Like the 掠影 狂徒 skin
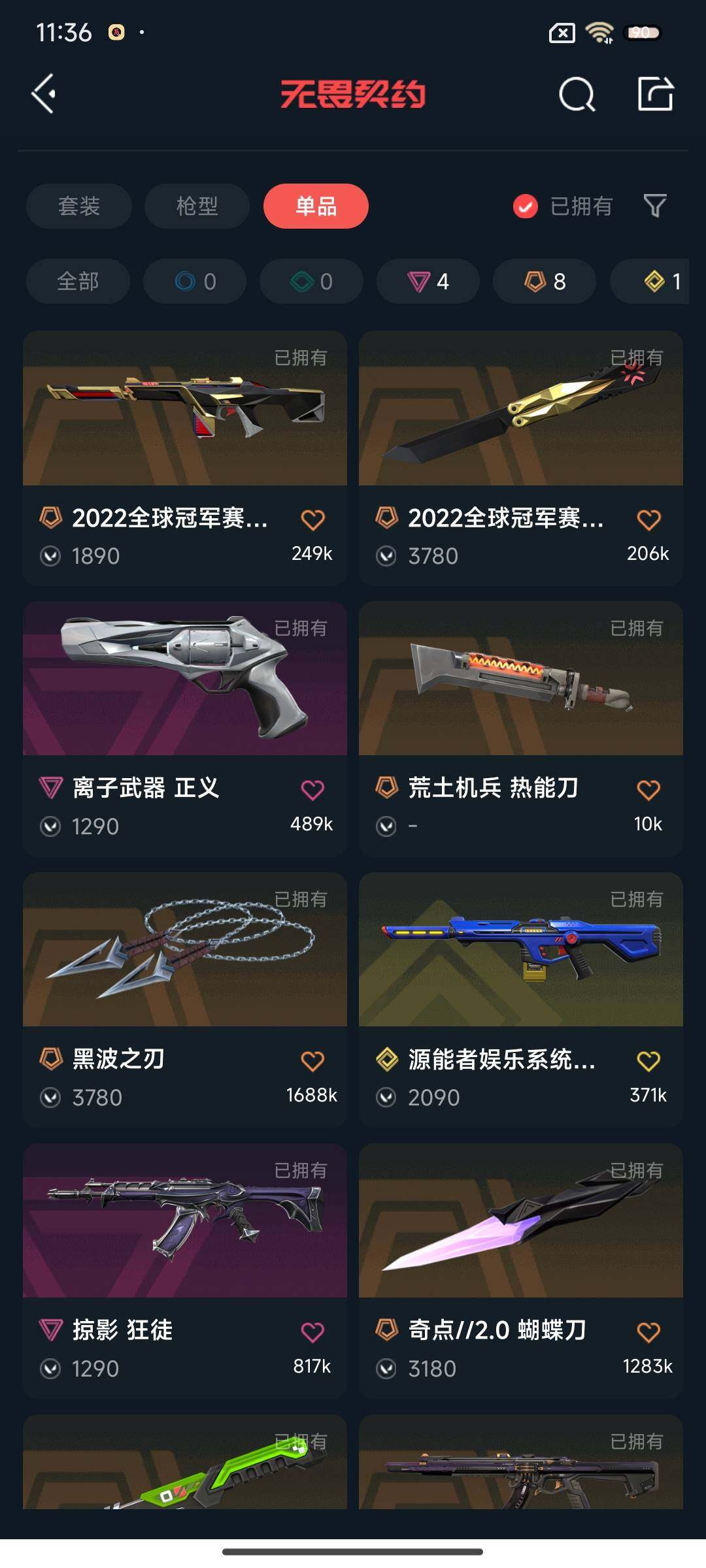This screenshot has height=1568, width=706. 312,1332
